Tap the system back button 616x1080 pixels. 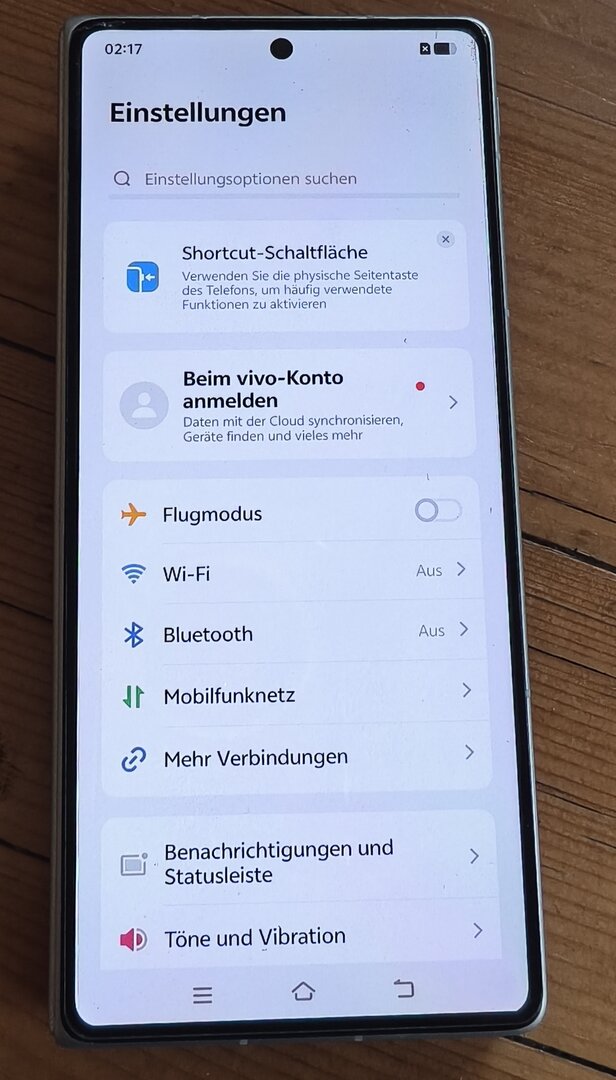click(403, 989)
